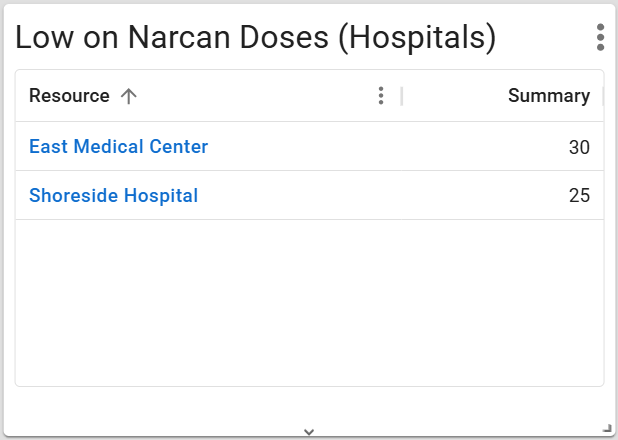Sort by the Resource column header
This screenshot has height=440, width=618.
click(70, 96)
